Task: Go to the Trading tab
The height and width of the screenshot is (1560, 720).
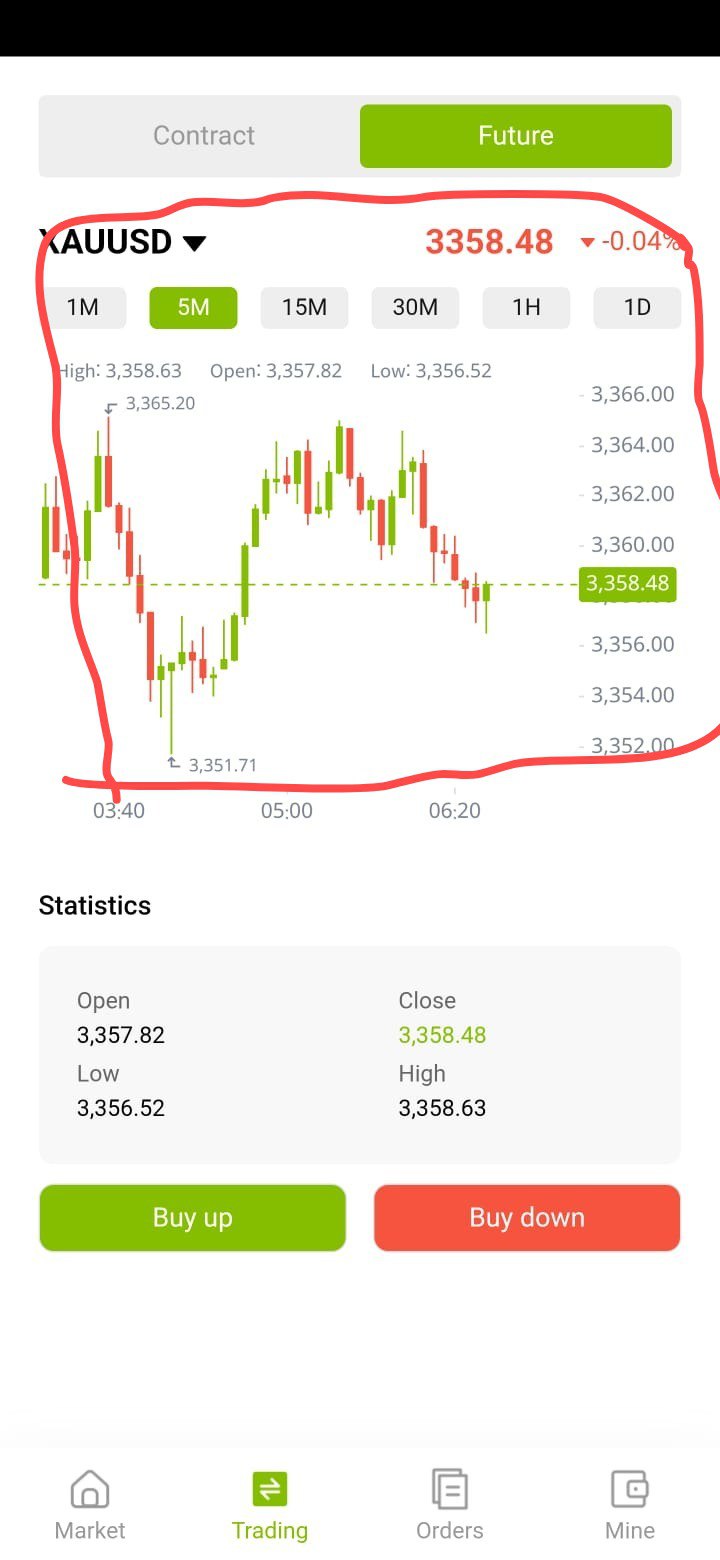Action: tap(270, 1505)
